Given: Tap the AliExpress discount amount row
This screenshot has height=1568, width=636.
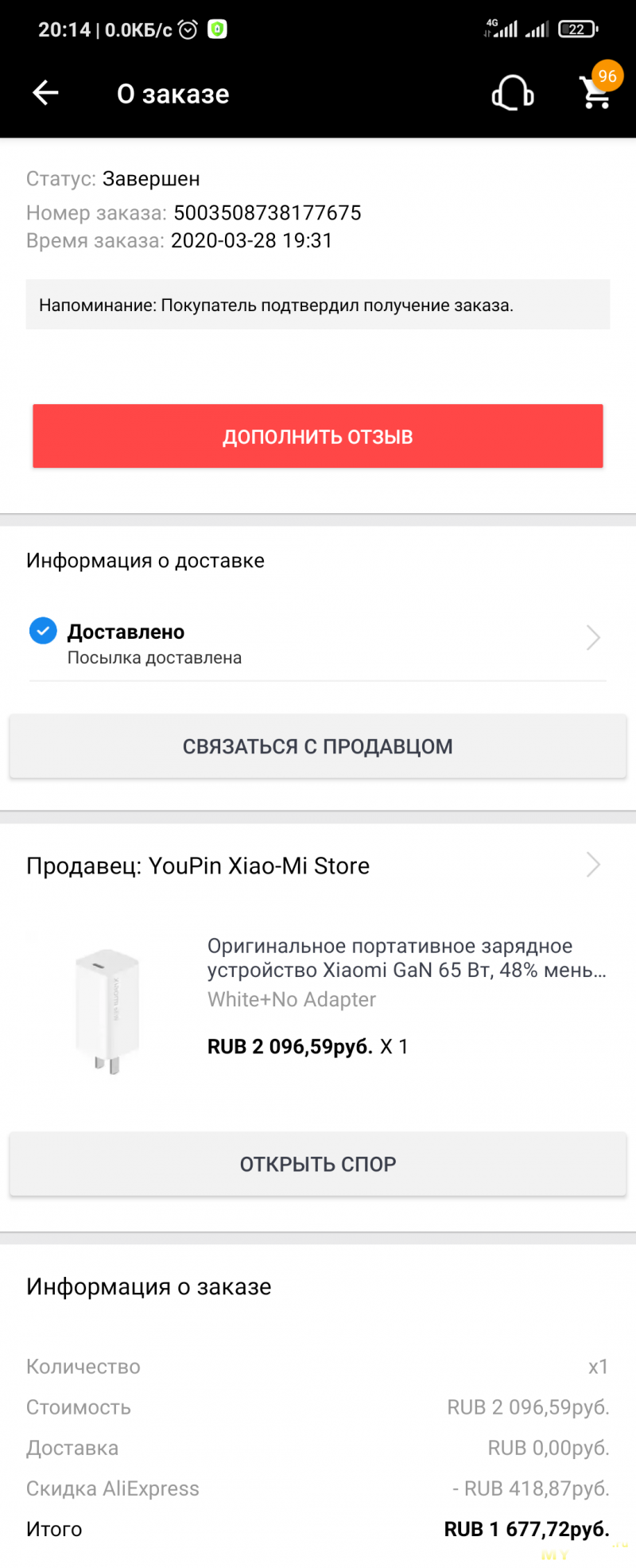Looking at the screenshot, I should coord(318,1488).
